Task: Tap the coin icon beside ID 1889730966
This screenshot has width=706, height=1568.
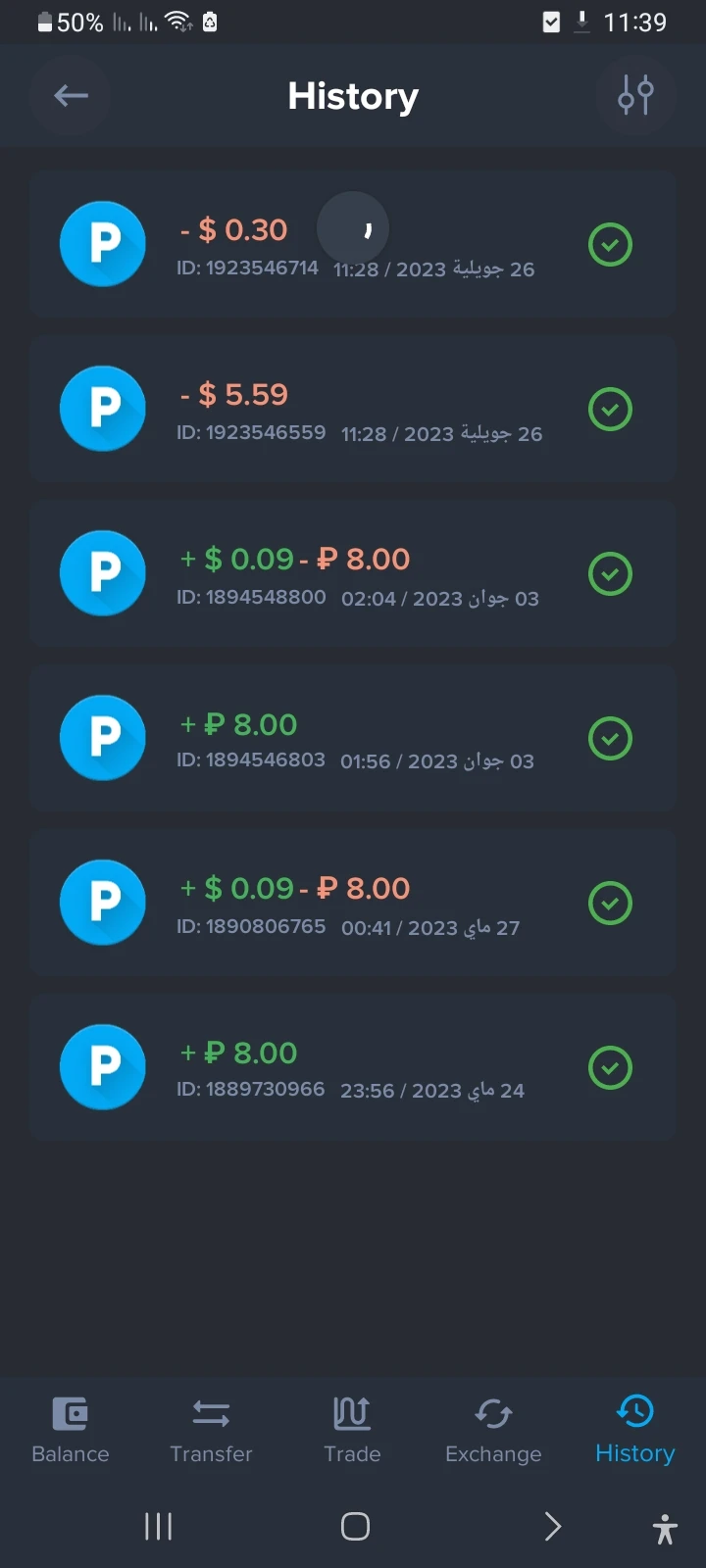Action: (x=102, y=1067)
